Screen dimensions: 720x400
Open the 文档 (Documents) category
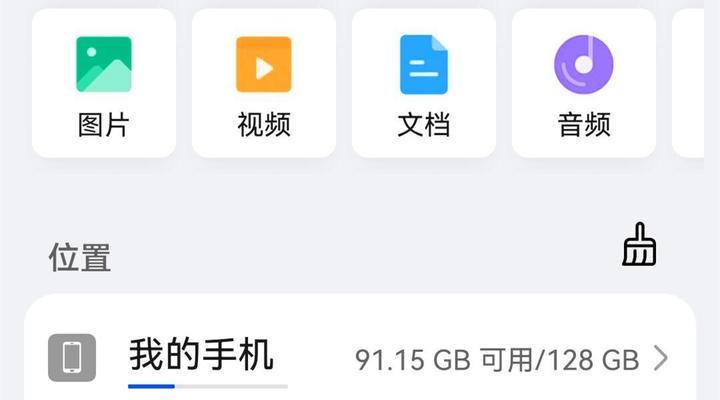pyautogui.click(x=424, y=85)
